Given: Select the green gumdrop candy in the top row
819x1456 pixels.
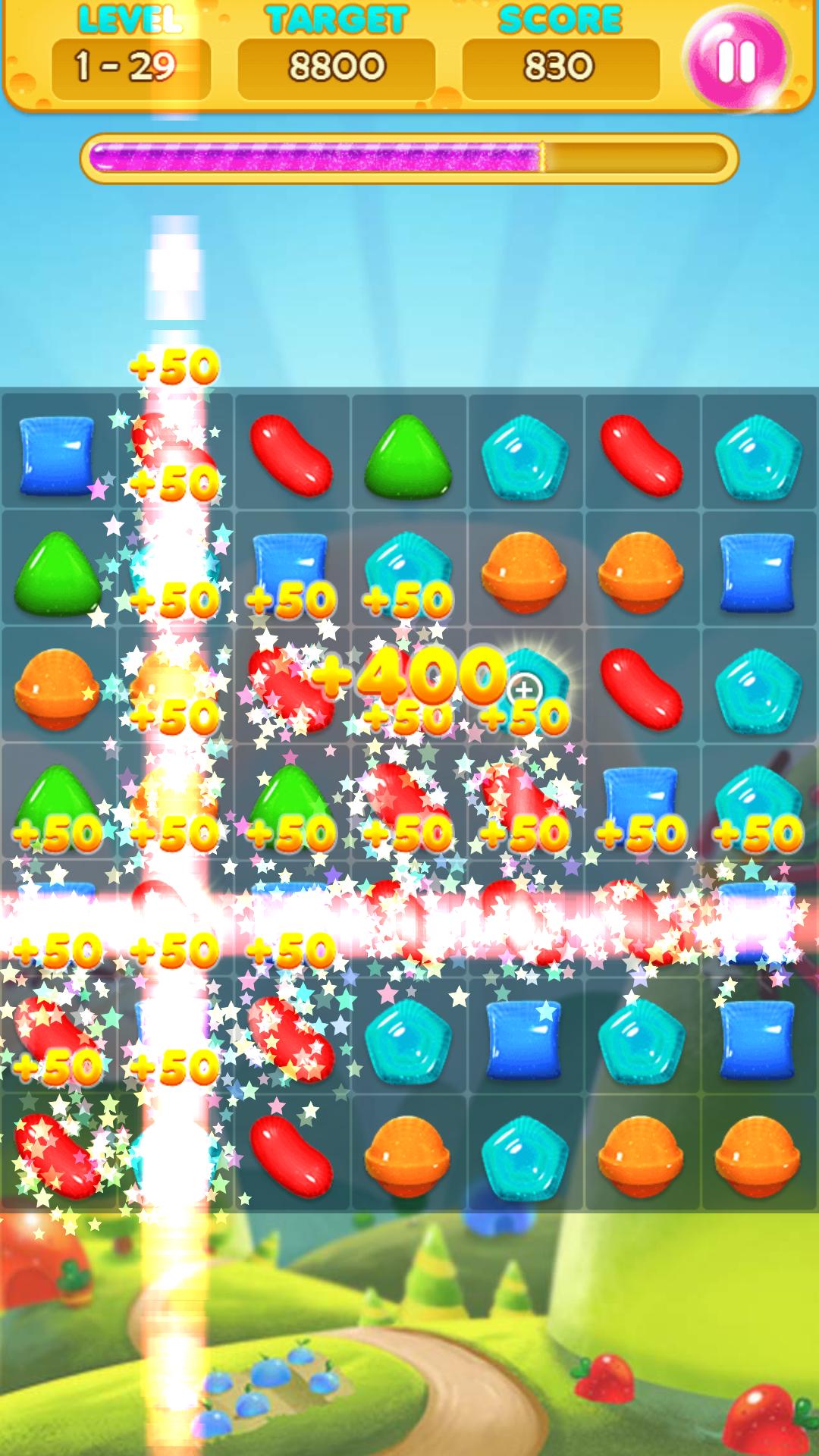Looking at the screenshot, I should 407,459.
